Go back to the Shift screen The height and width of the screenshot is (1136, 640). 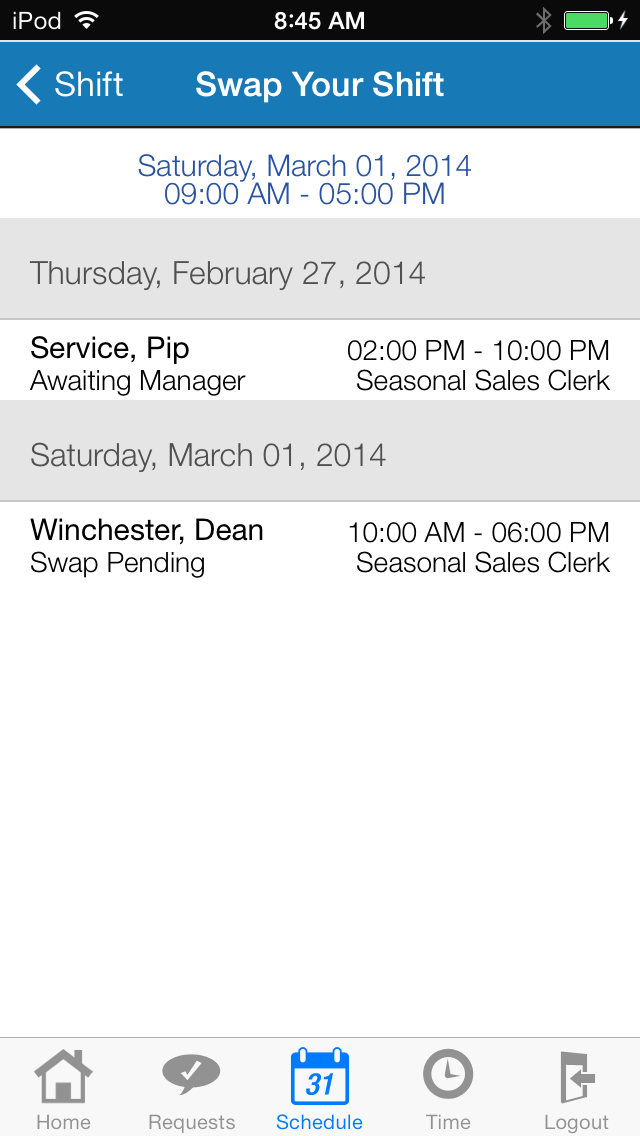[x=70, y=84]
